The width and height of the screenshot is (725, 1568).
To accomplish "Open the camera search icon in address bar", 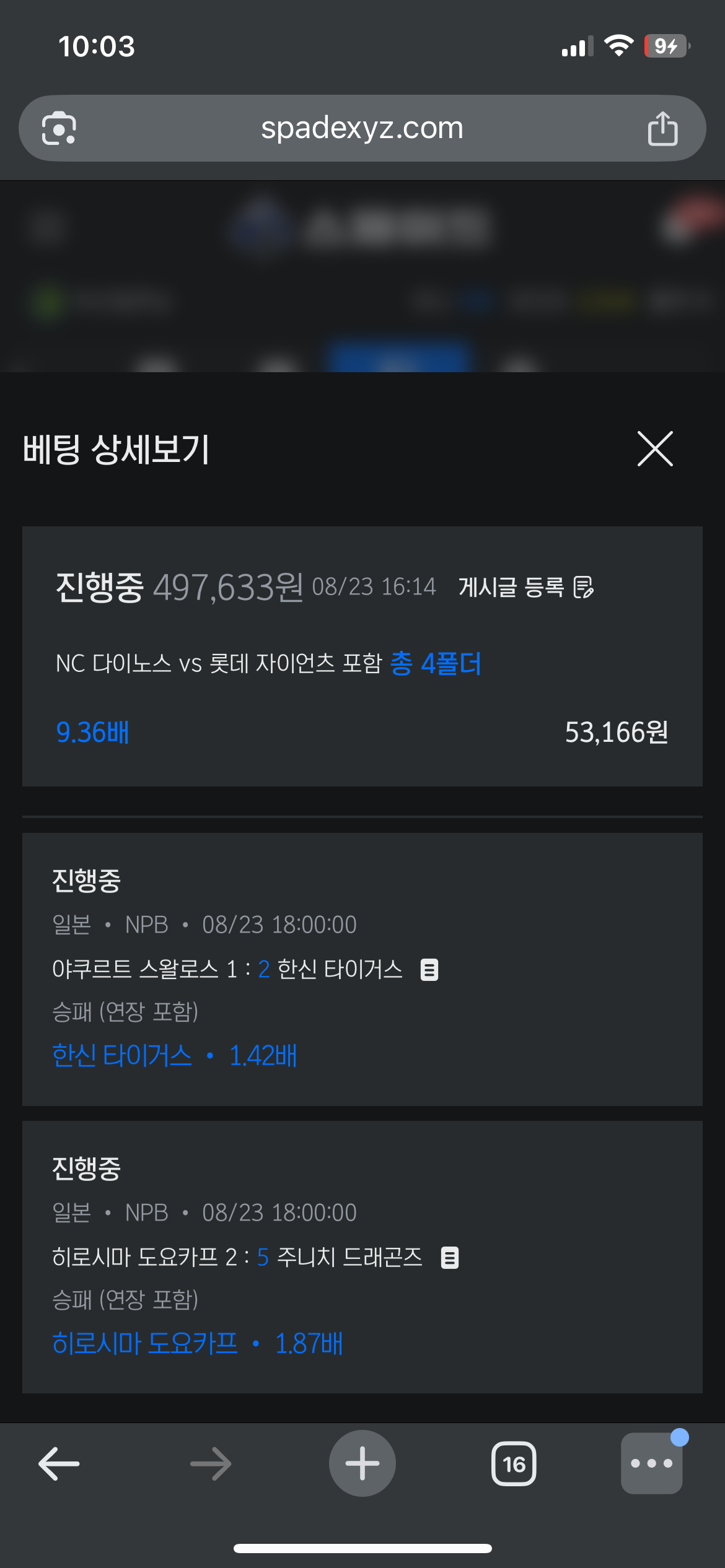I will pos(59,128).
